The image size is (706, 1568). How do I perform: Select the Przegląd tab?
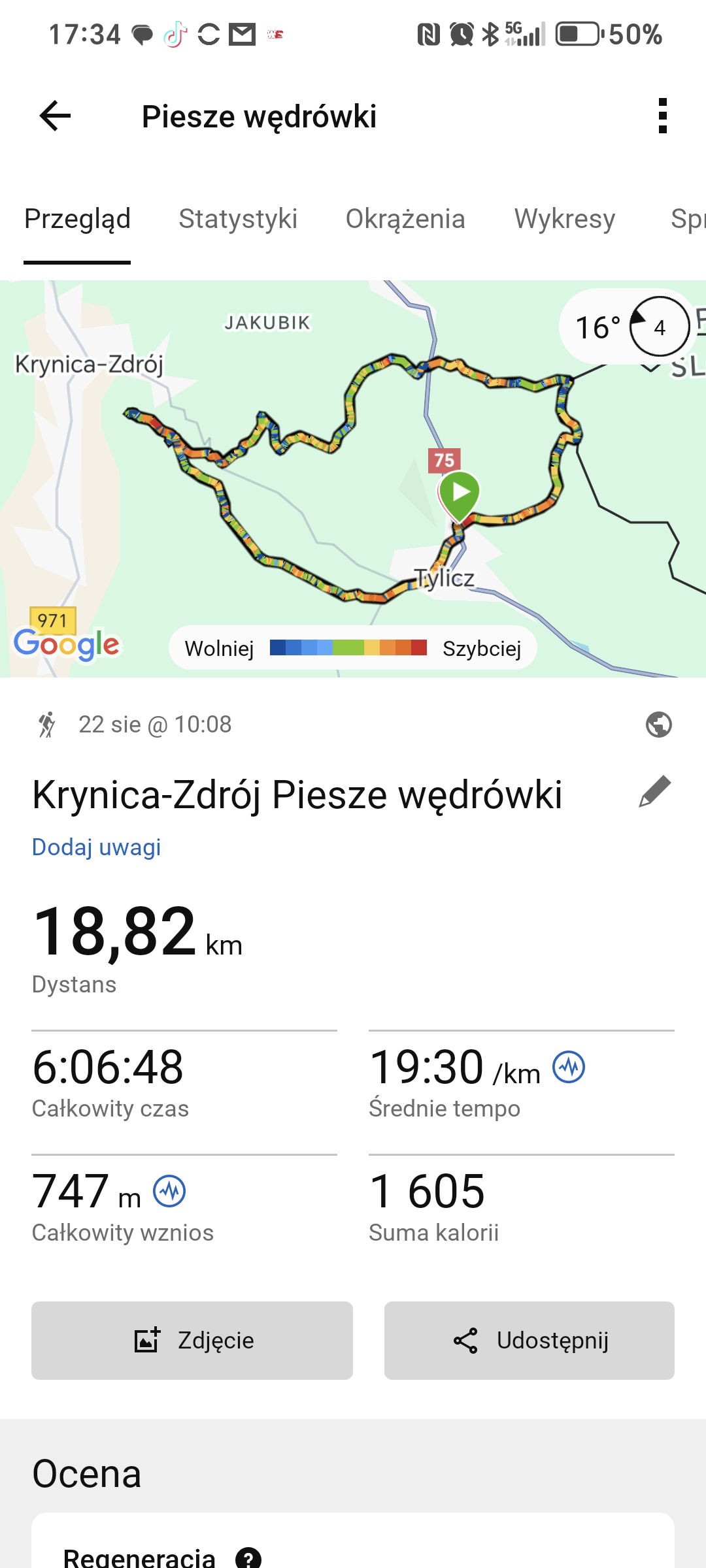[x=77, y=219]
